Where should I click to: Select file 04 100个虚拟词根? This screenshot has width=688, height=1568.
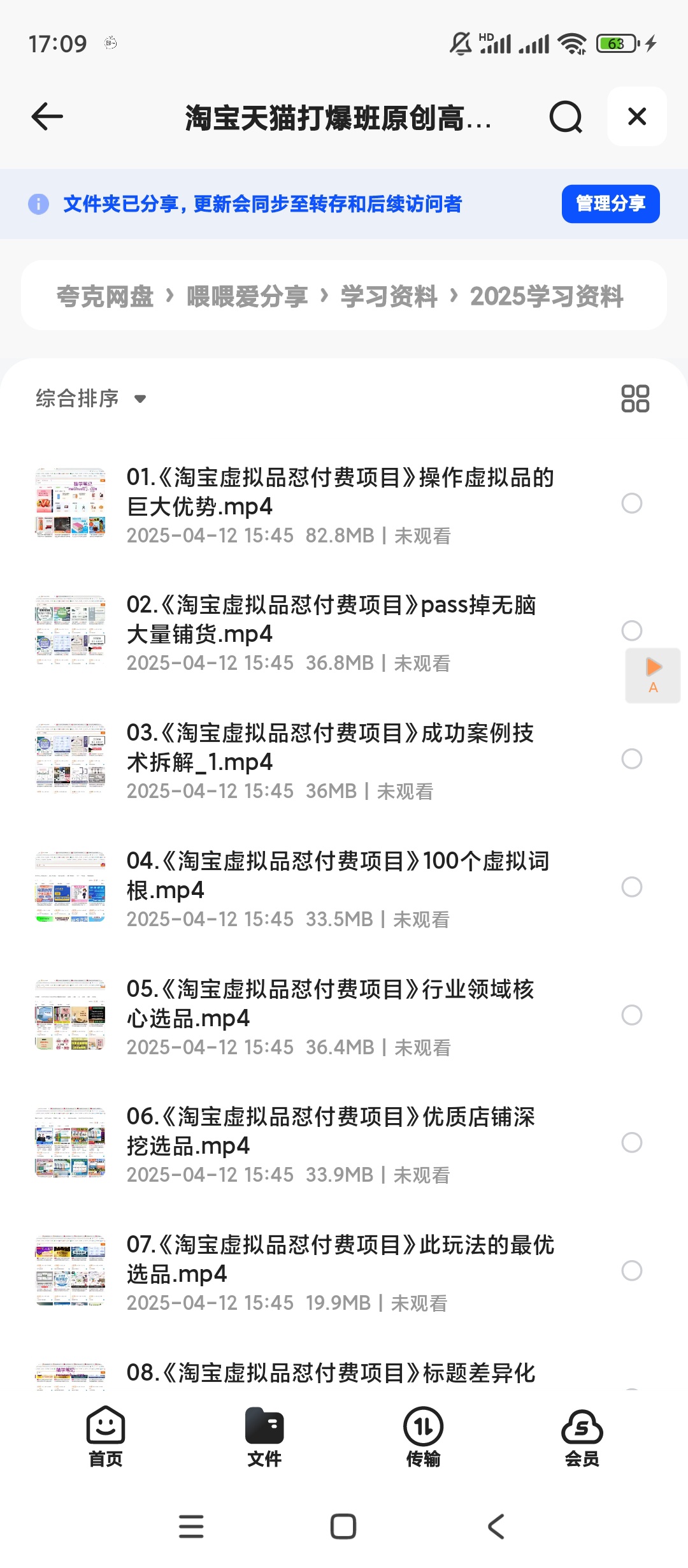pos(631,887)
